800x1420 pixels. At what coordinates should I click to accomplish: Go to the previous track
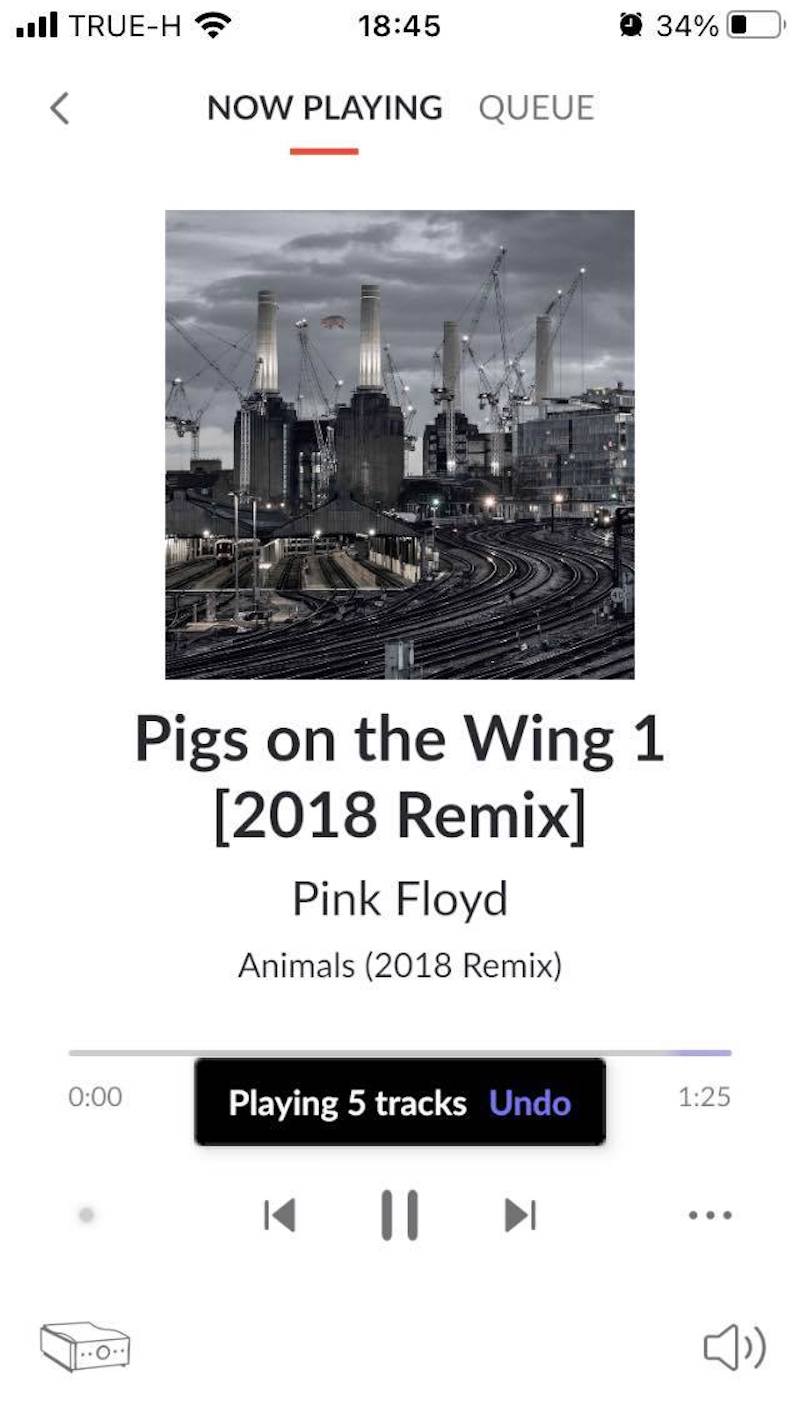pos(279,1215)
